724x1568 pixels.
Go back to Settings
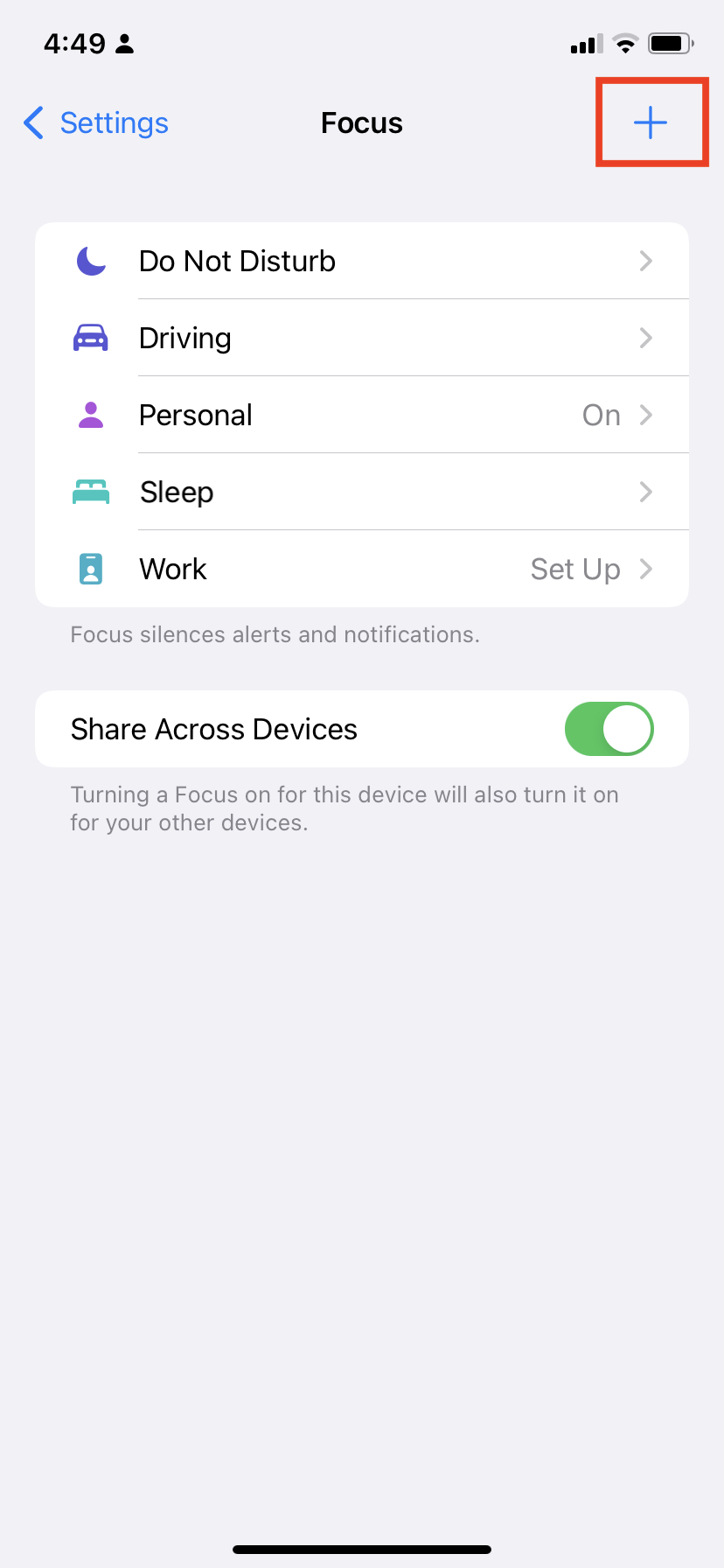coord(96,123)
